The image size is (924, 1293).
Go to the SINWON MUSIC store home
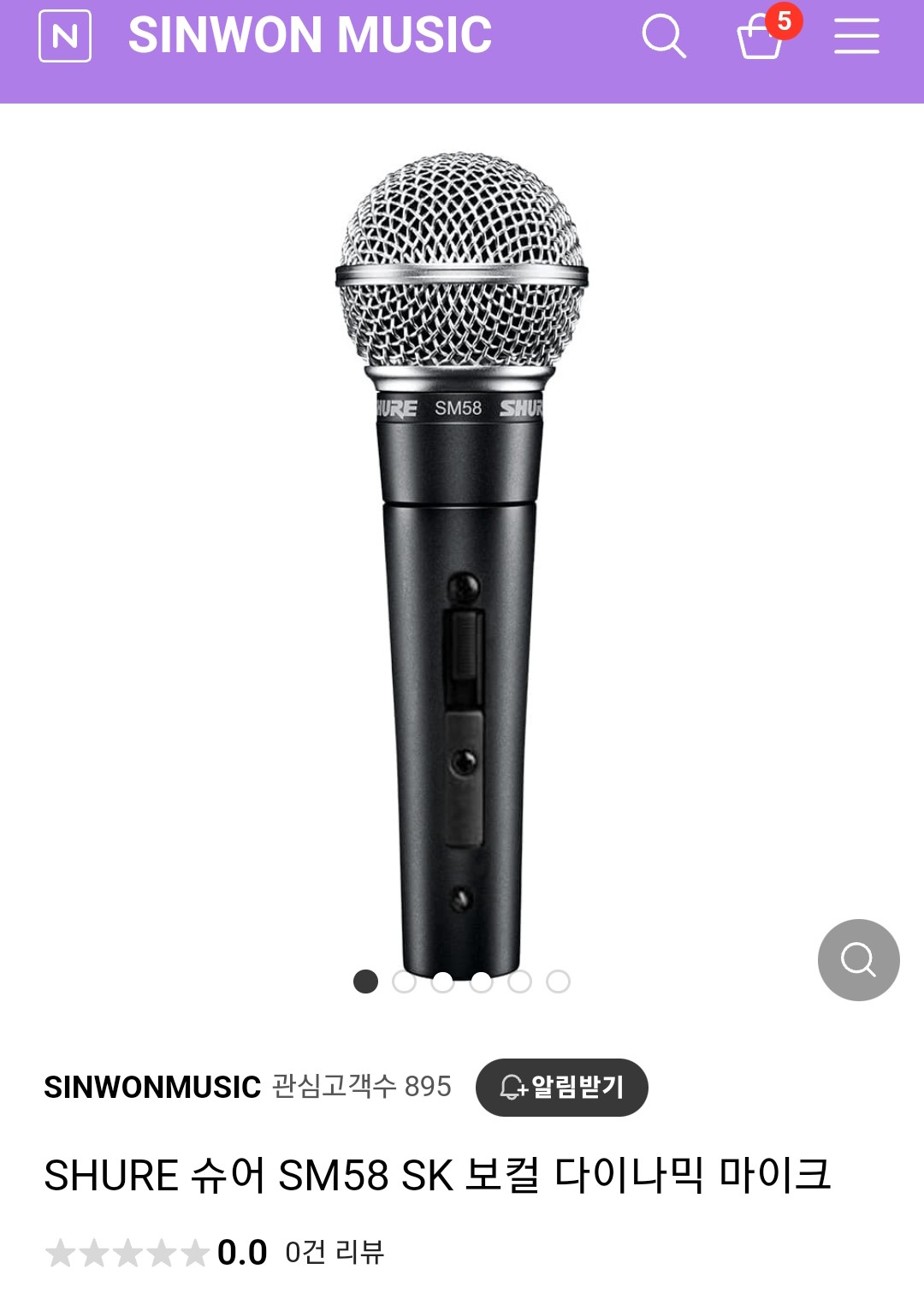[x=310, y=35]
